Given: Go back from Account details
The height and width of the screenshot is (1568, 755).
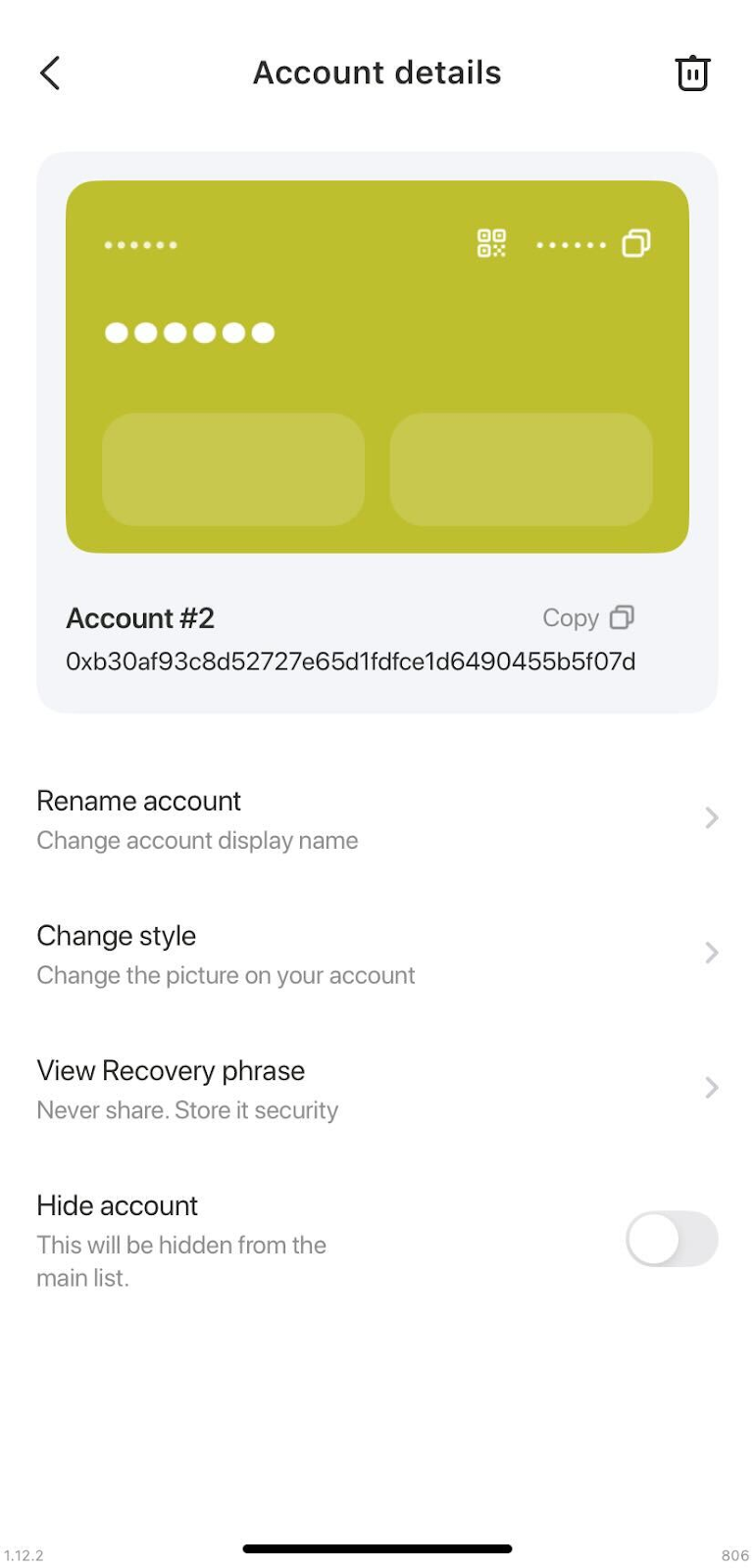Looking at the screenshot, I should click(x=50, y=73).
